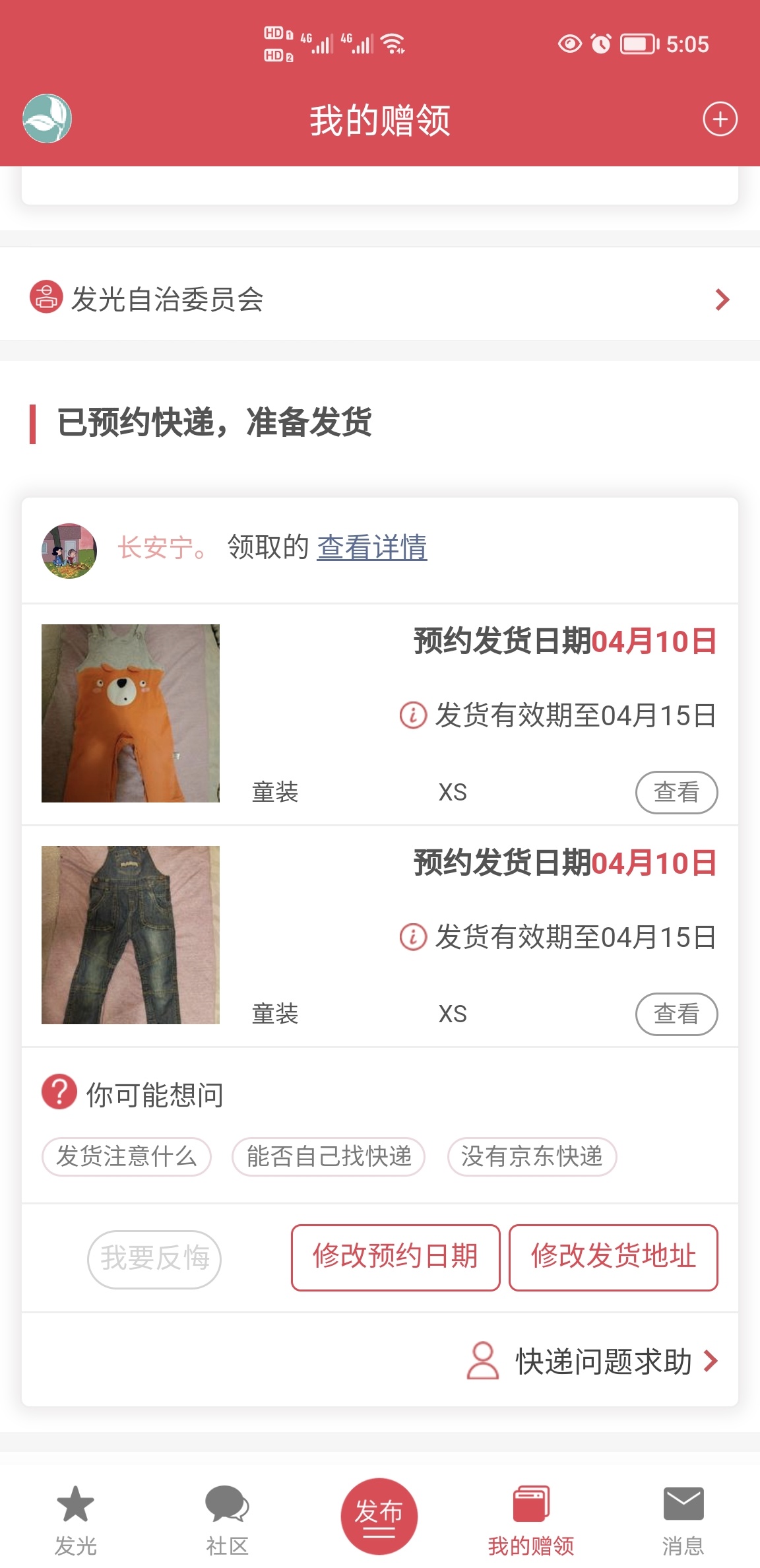Viewport: 760px width, 1568px height.
Task: Tap 修改发货地址 to edit the address
Action: click(613, 1257)
